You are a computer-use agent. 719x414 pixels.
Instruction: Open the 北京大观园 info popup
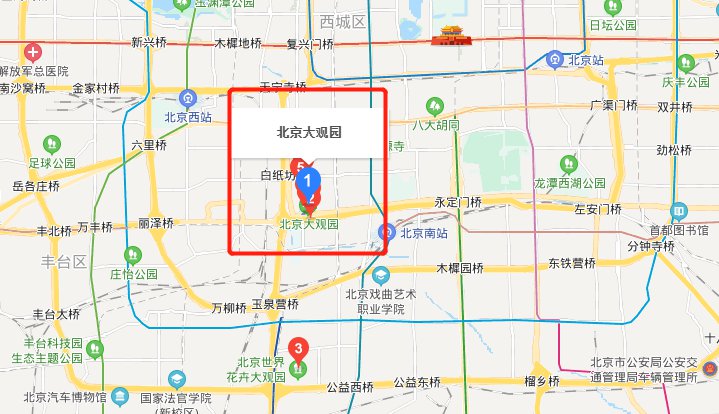pos(308,133)
